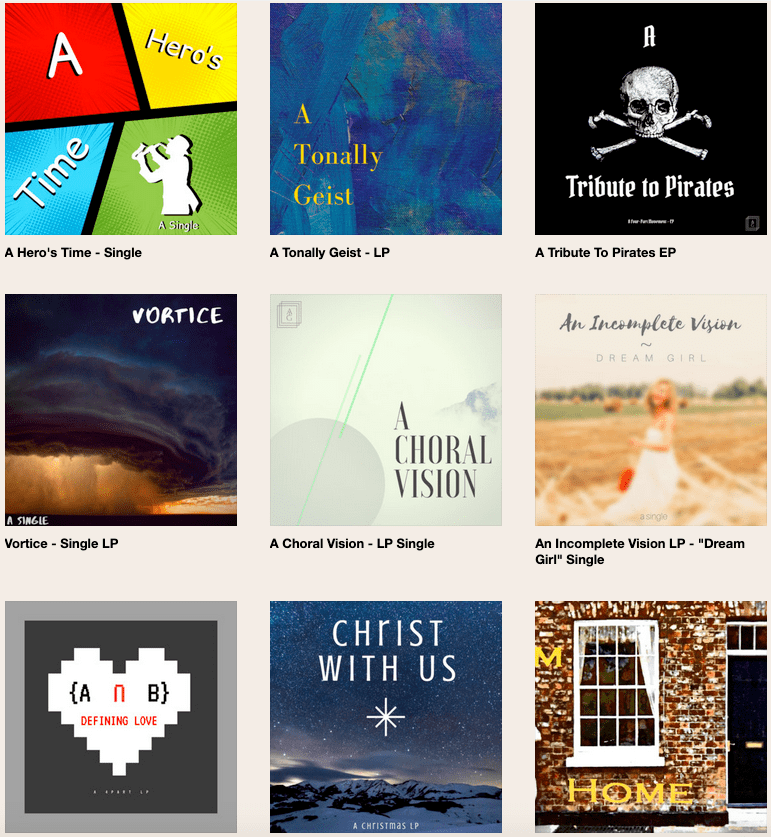Tap the A Tribute To Pirates EP title

coord(605,253)
